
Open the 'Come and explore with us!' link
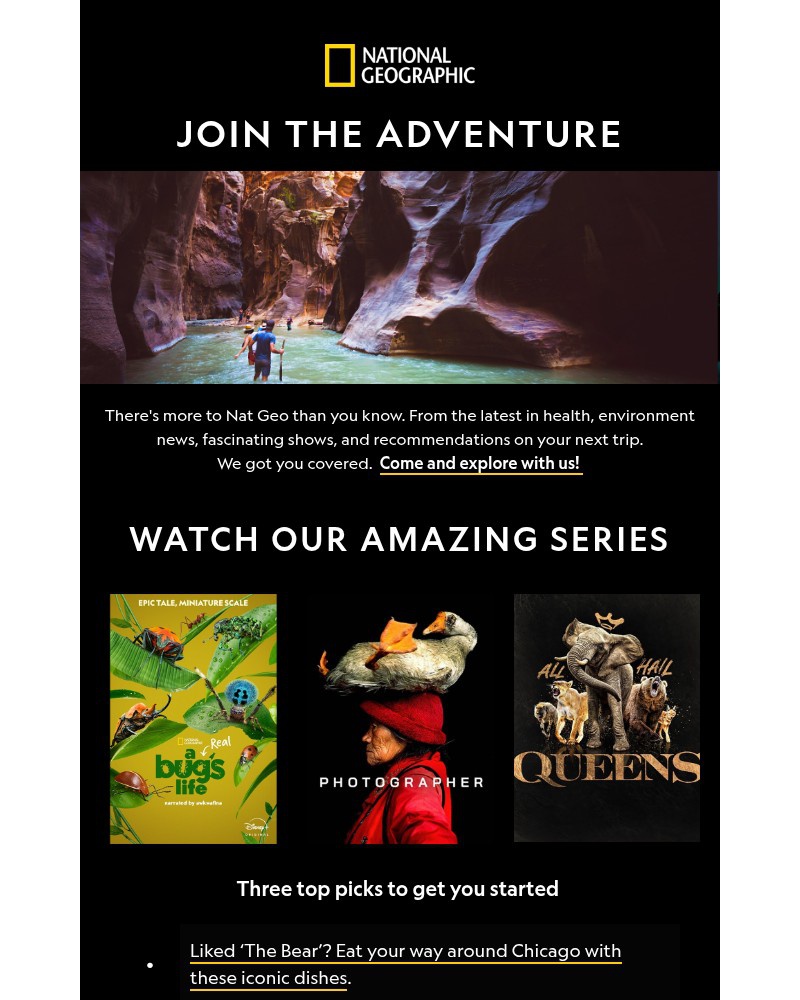480,463
